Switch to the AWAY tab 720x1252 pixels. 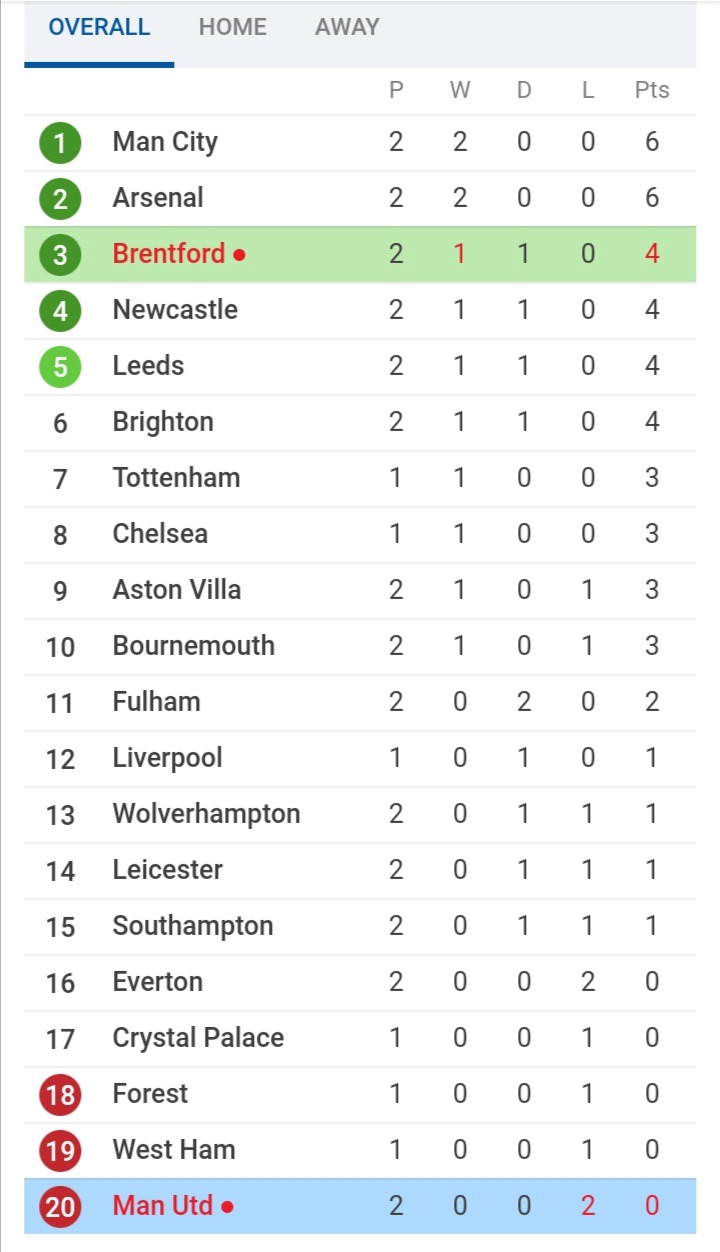tap(347, 27)
